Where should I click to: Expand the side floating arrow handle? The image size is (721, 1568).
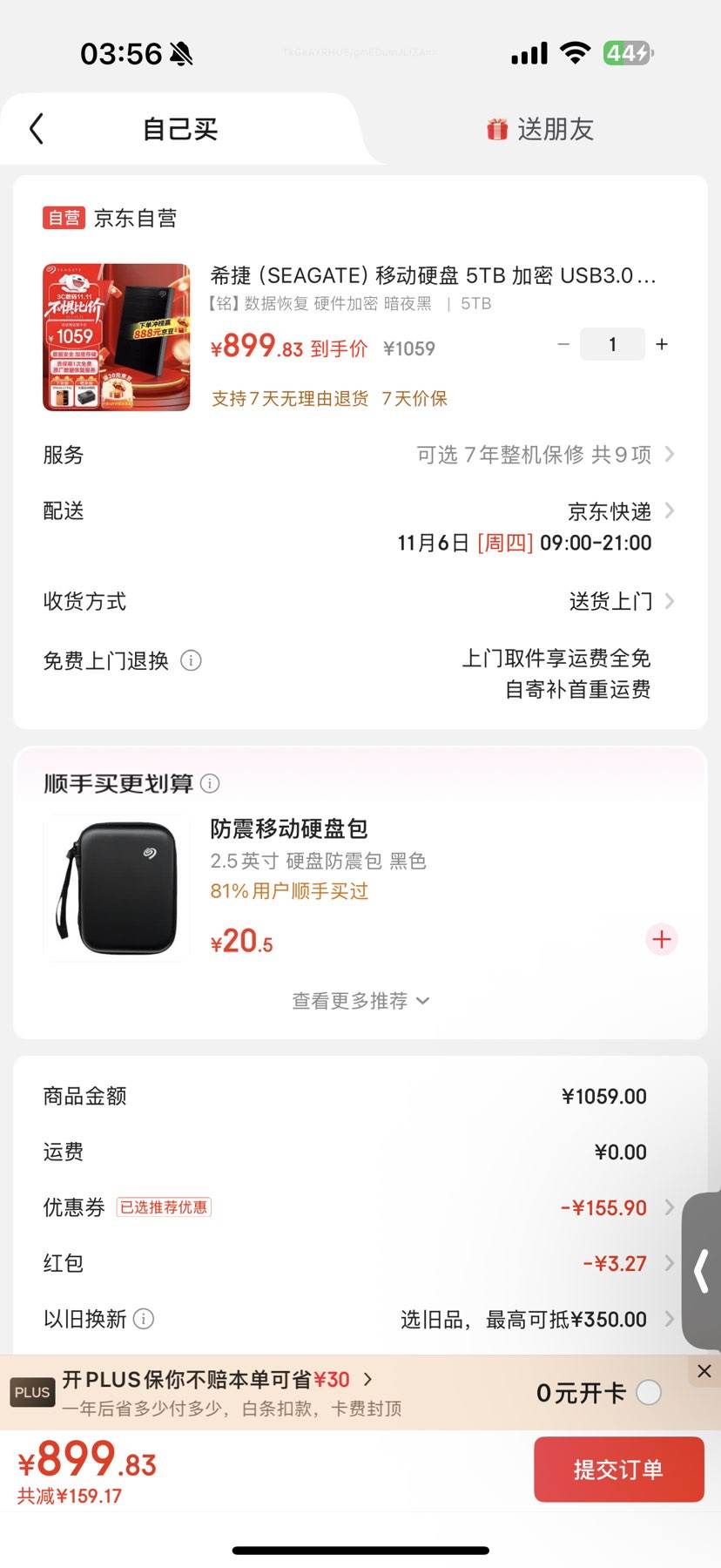pos(702,1270)
